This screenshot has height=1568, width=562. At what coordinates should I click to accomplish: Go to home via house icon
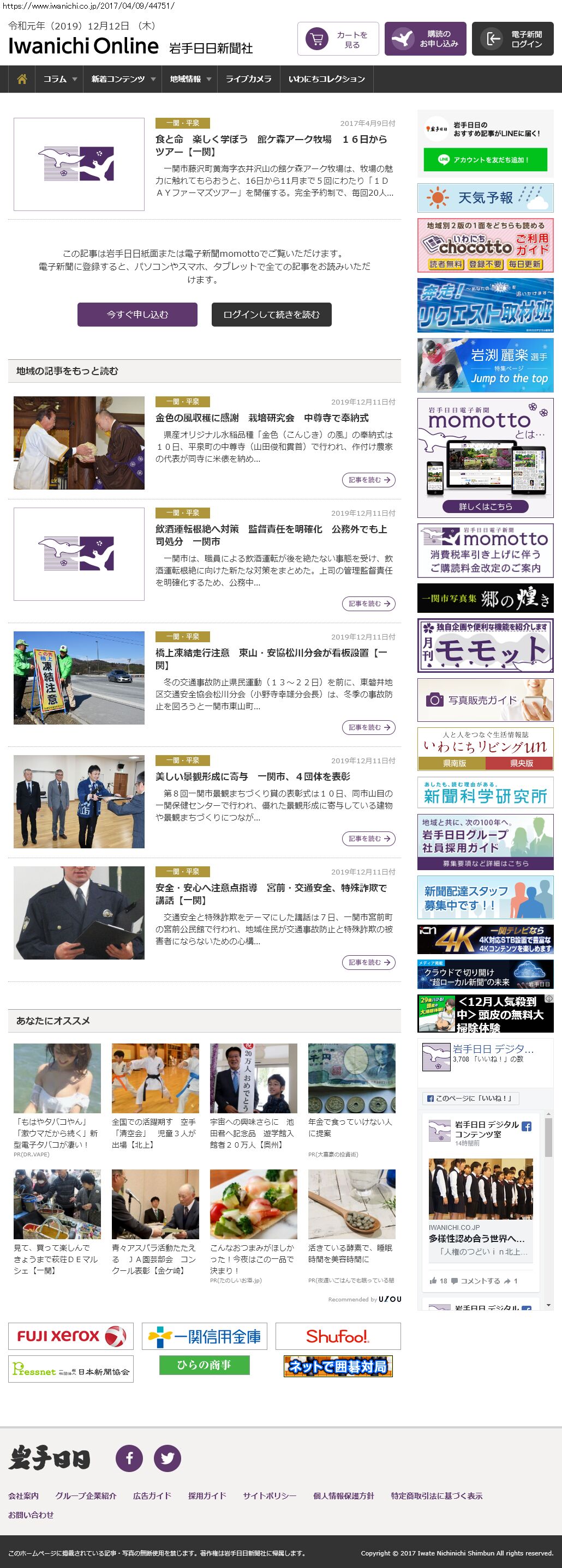[22, 79]
